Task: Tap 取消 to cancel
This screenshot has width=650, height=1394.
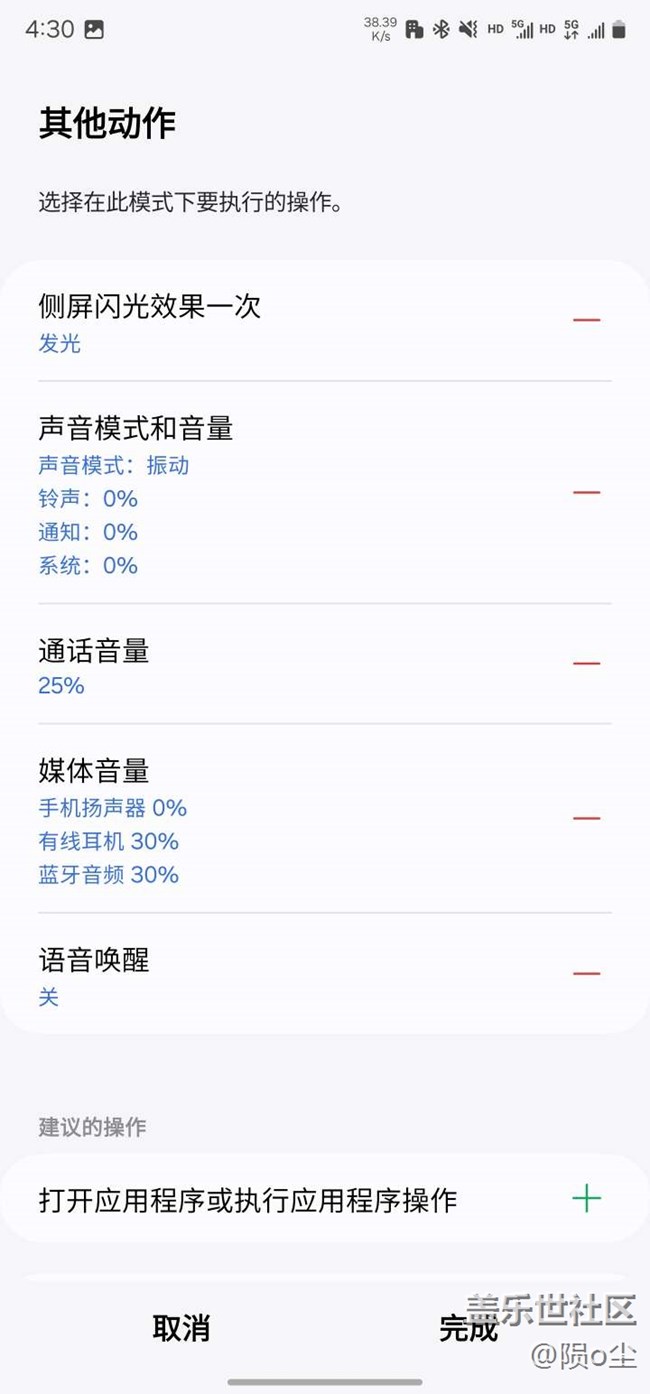Action: point(181,1328)
